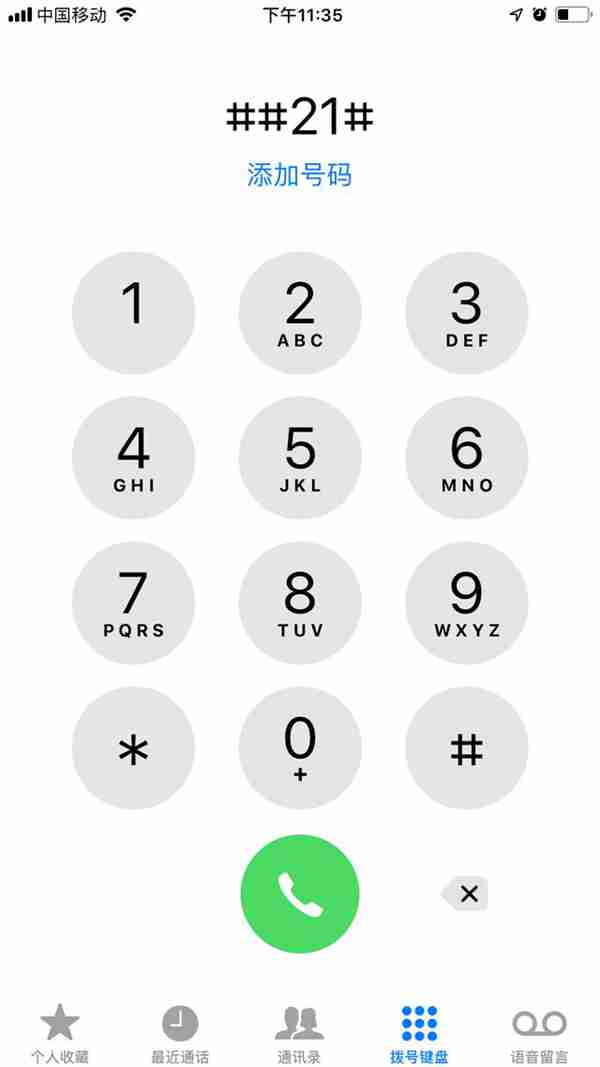Start the call with green phone button
The width and height of the screenshot is (600, 1067).
click(300, 894)
